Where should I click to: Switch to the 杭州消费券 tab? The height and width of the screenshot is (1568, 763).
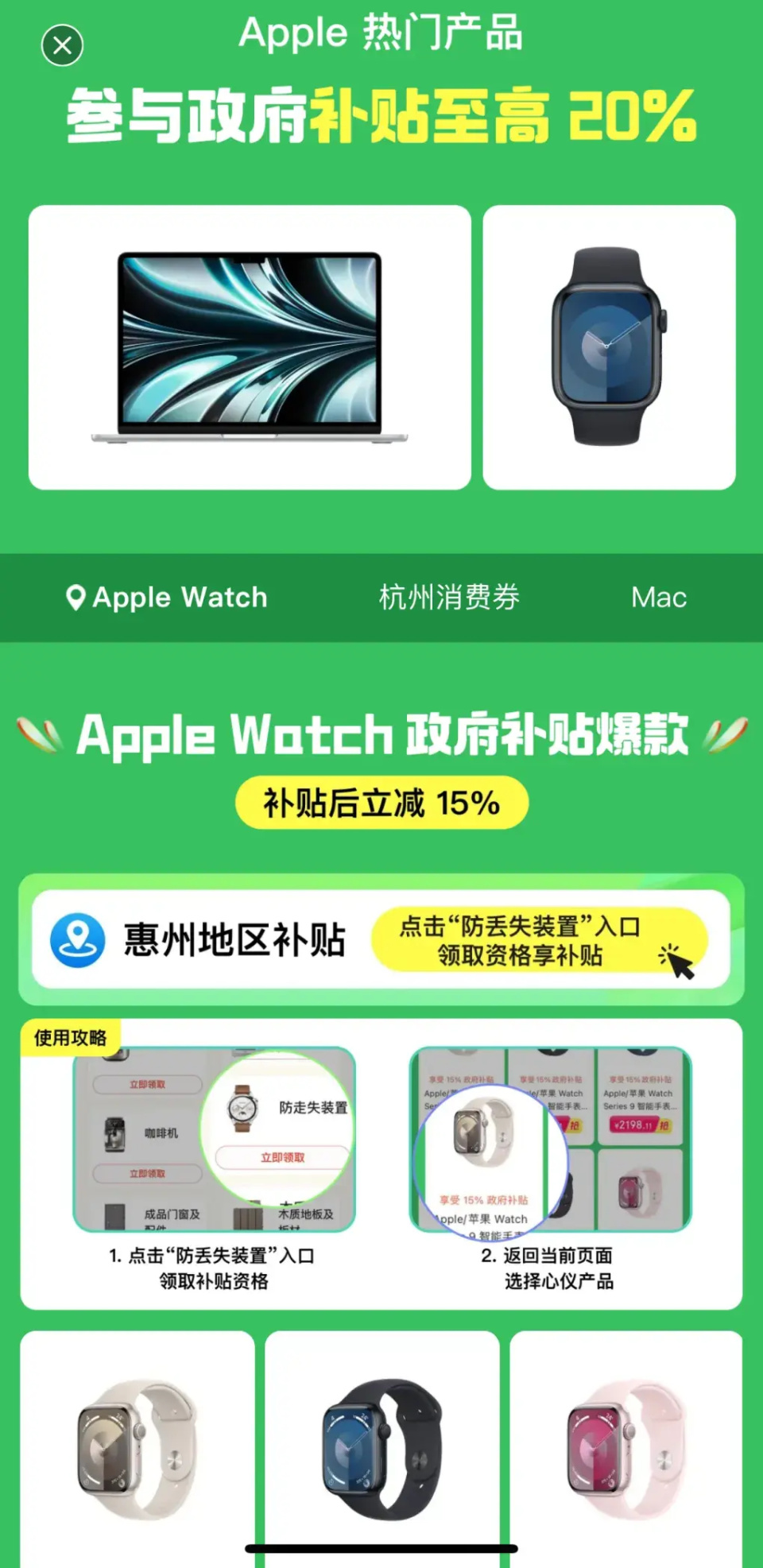[449, 598]
